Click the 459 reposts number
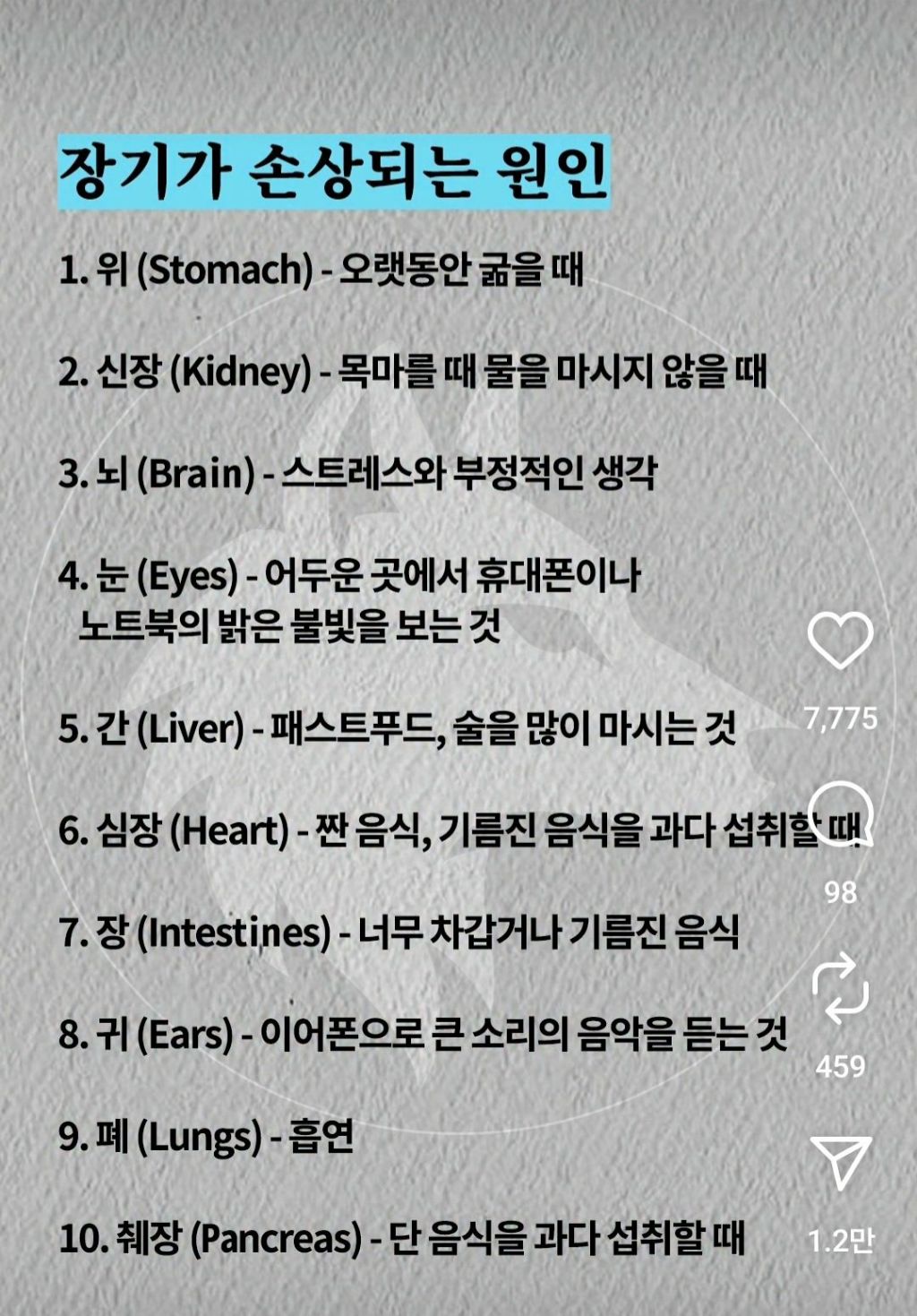The height and width of the screenshot is (1316, 917). tap(840, 1067)
